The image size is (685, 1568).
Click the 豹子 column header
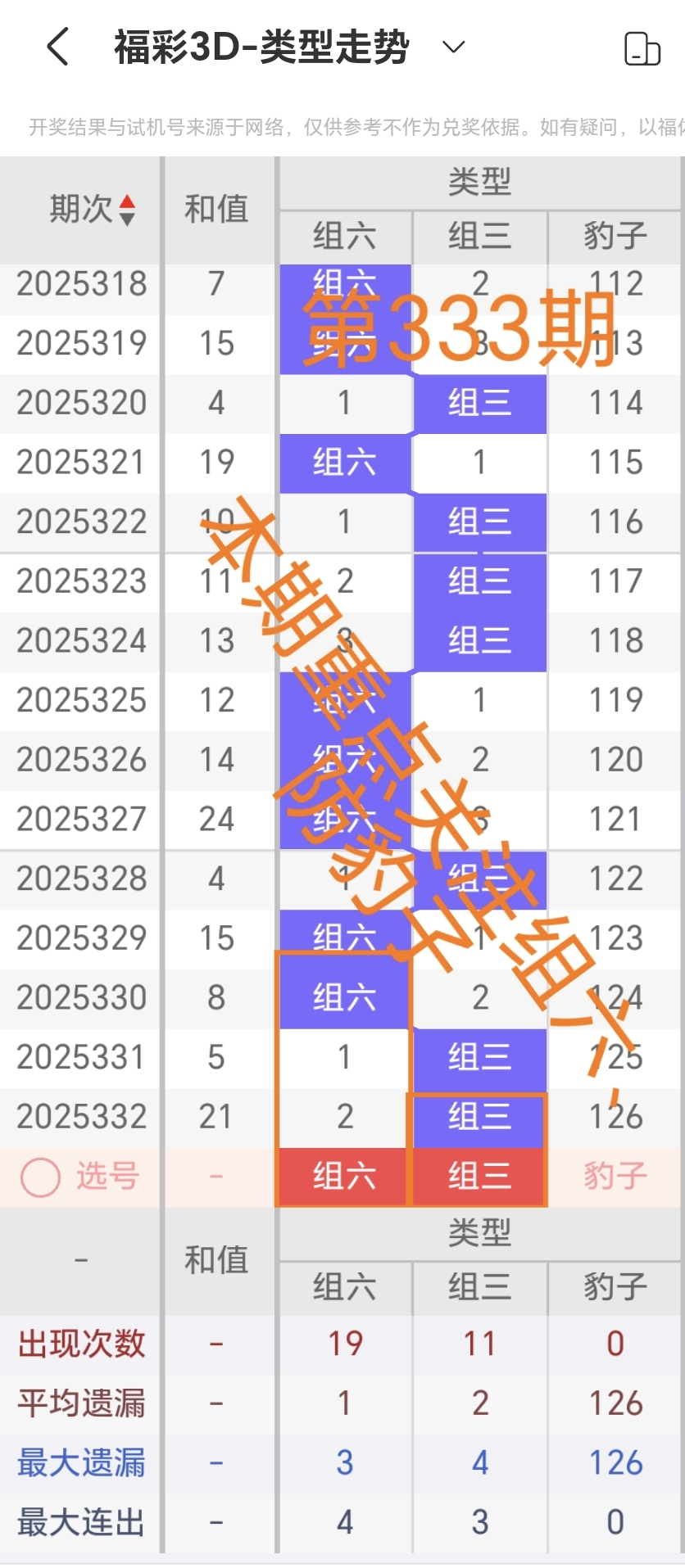[613, 237]
